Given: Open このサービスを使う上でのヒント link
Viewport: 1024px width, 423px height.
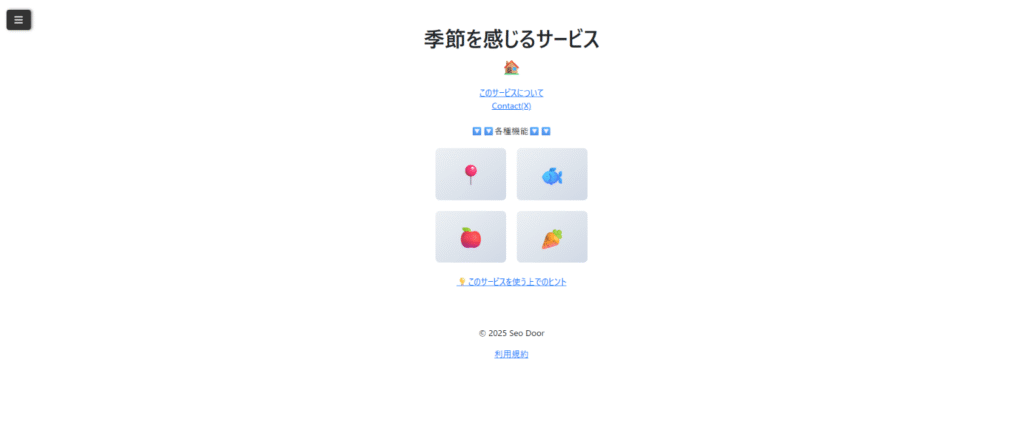Looking at the screenshot, I should (512, 282).
